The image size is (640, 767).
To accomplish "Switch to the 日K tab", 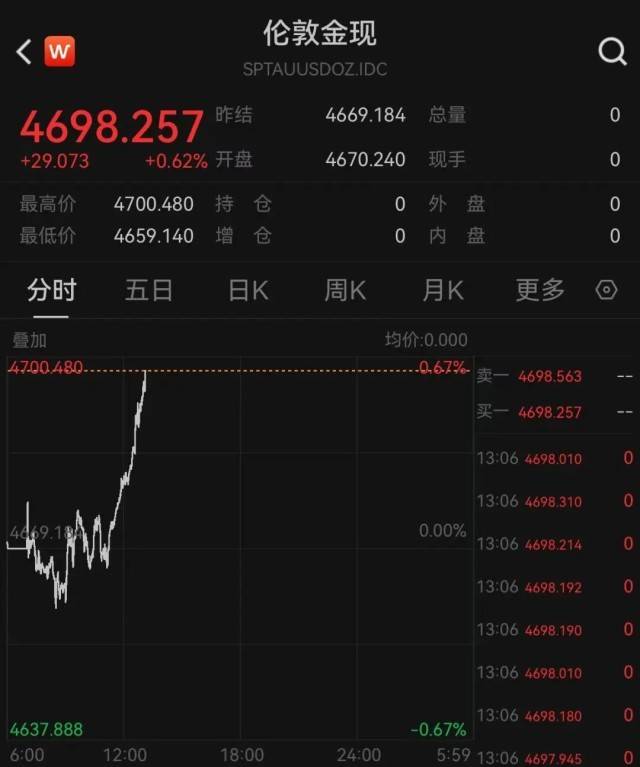I will (x=248, y=291).
